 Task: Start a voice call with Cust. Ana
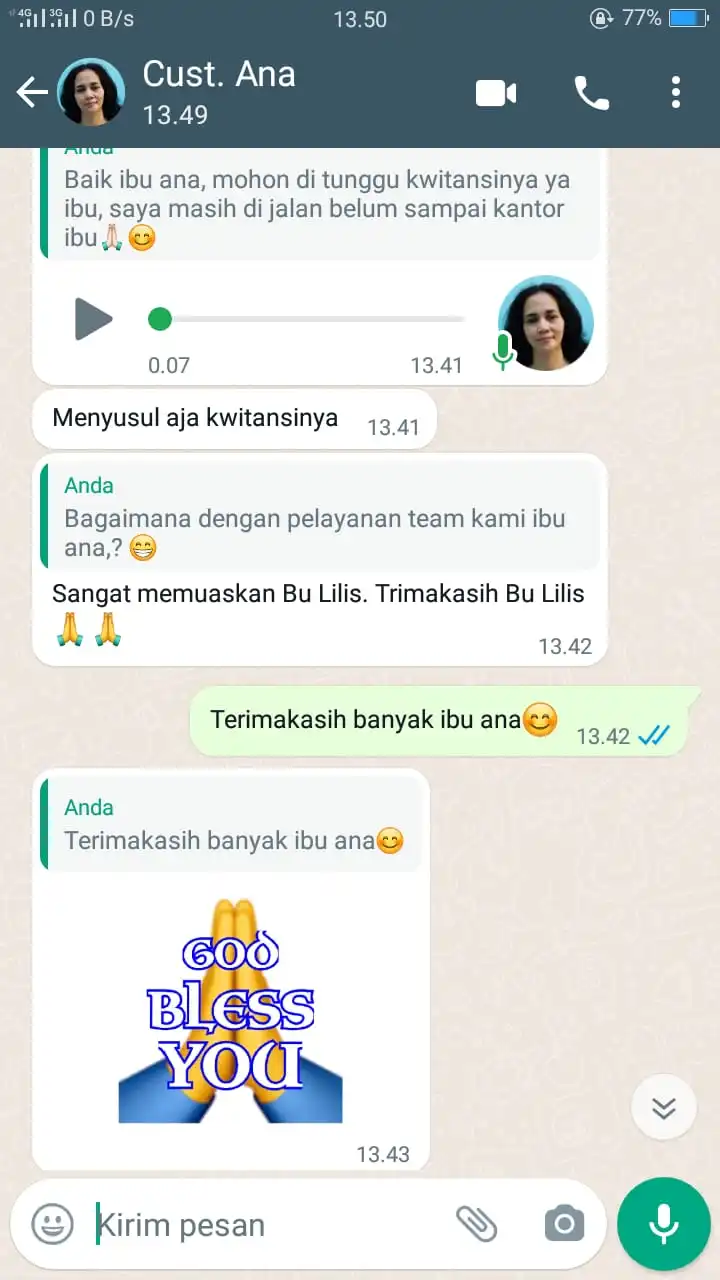591,93
